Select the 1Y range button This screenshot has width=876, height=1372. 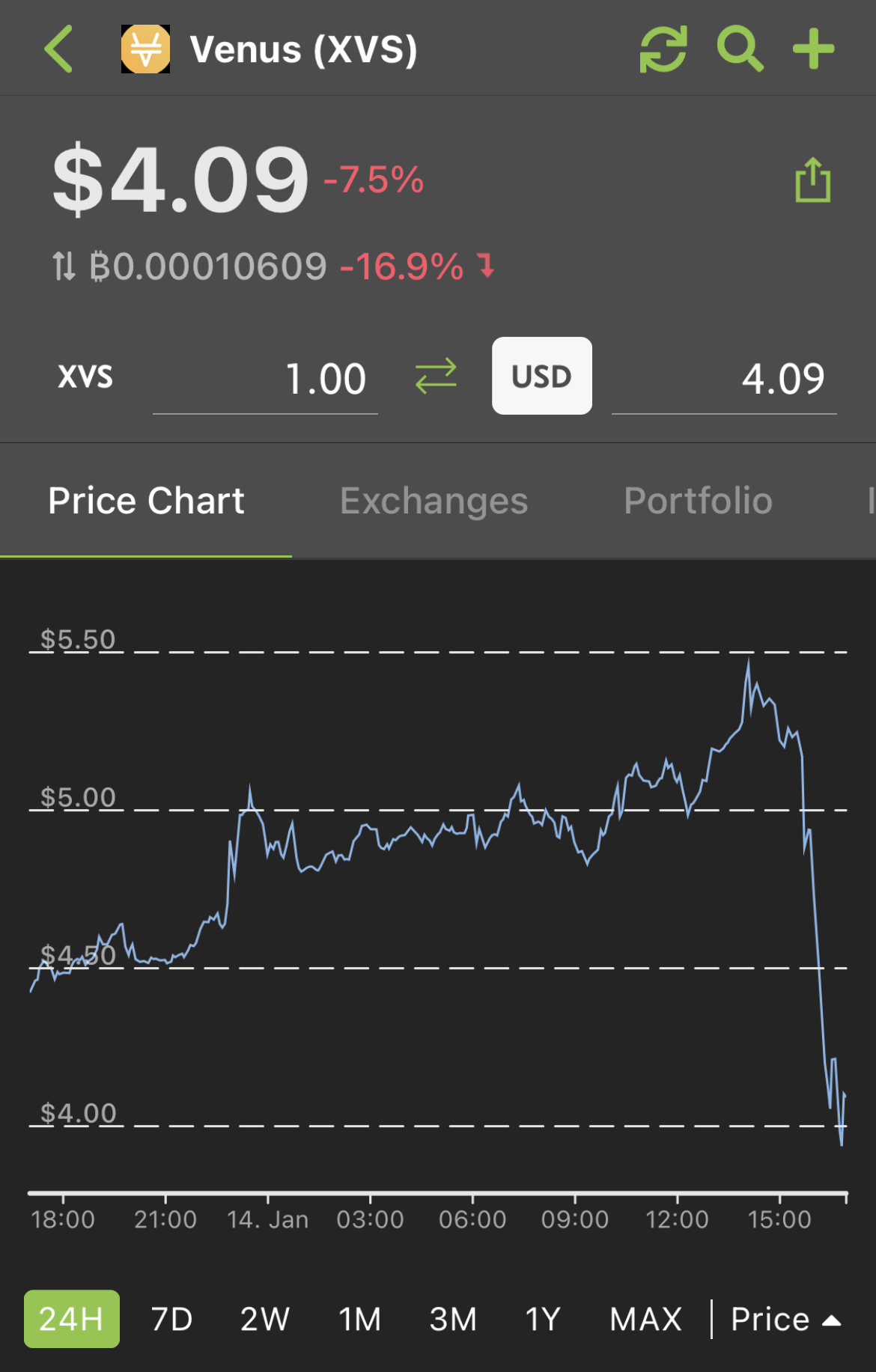tap(542, 1320)
